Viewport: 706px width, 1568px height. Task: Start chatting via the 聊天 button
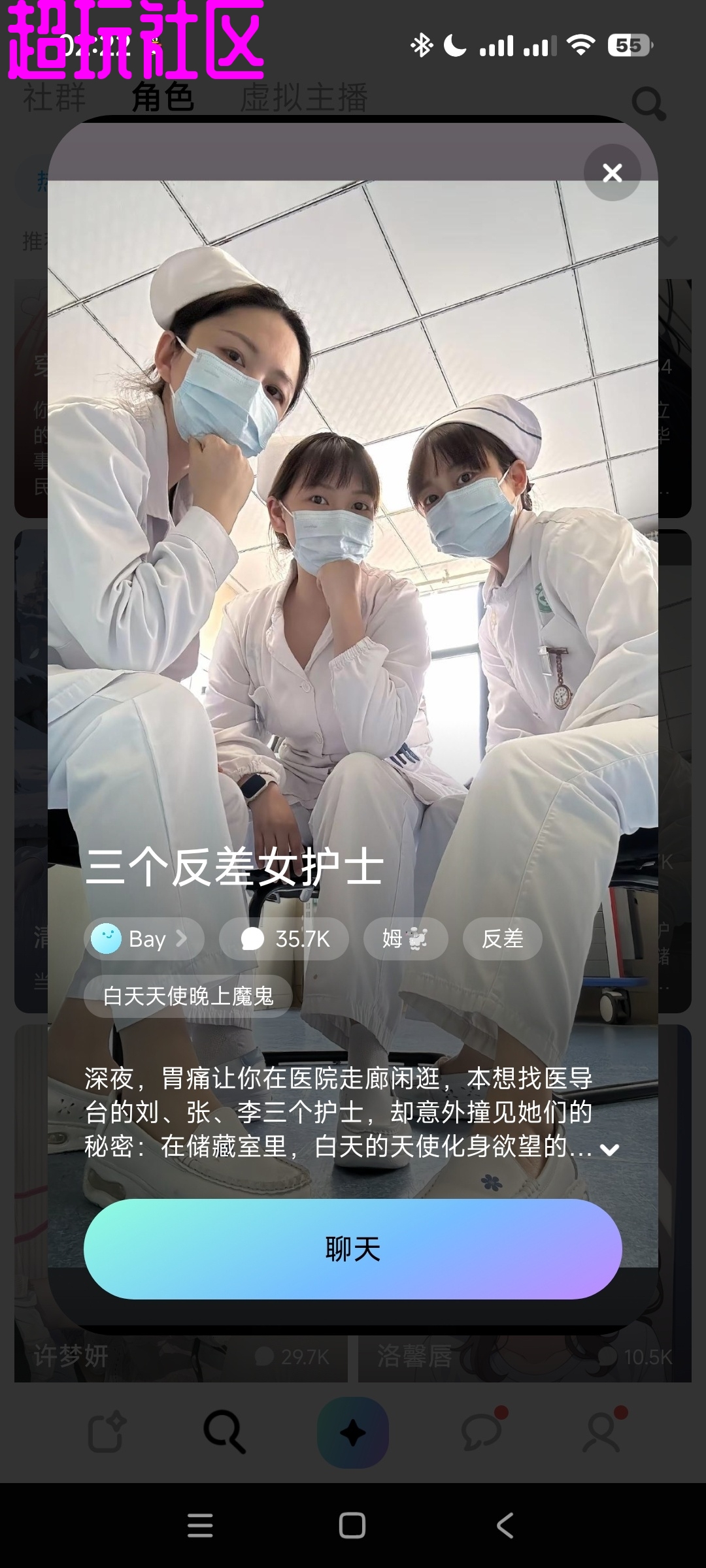352,1249
